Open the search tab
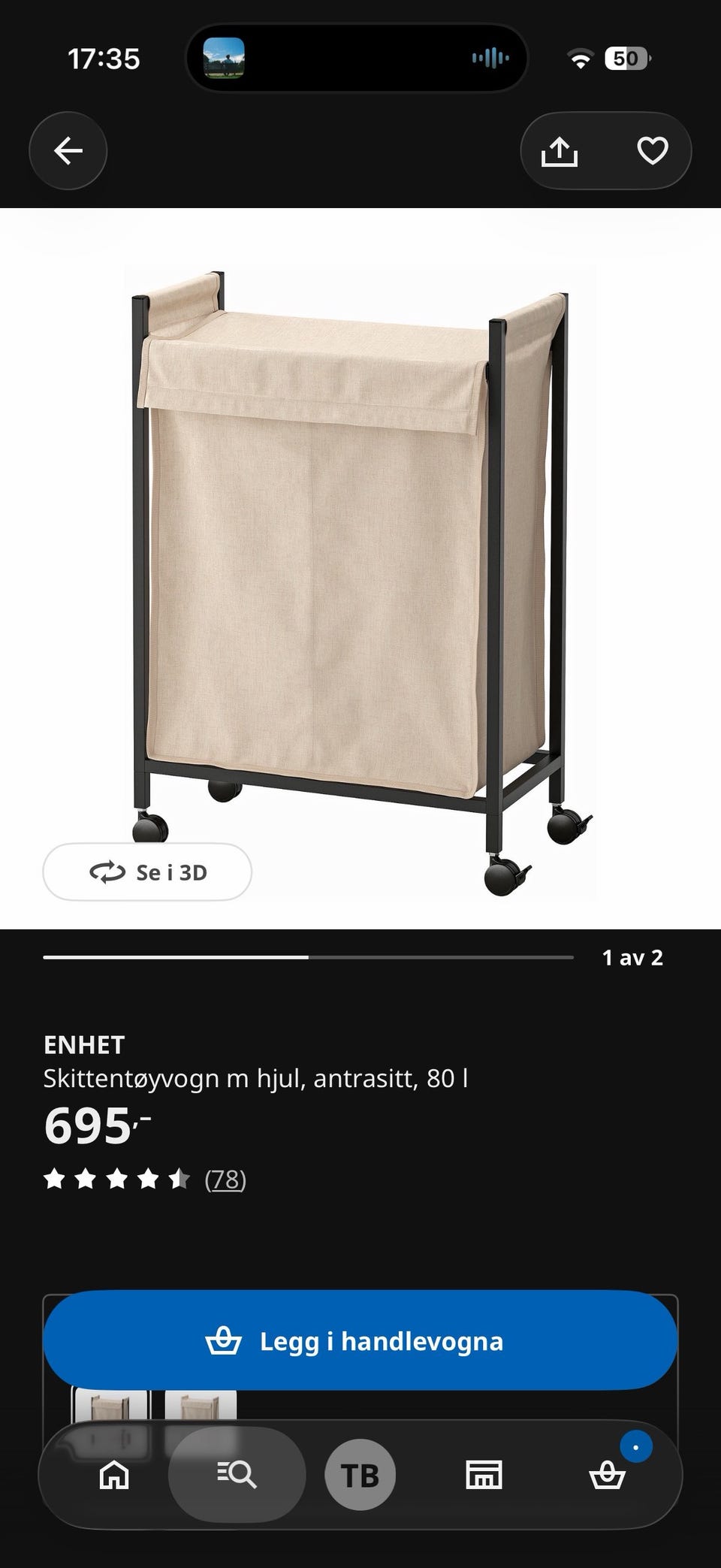721x1568 pixels. click(237, 1475)
